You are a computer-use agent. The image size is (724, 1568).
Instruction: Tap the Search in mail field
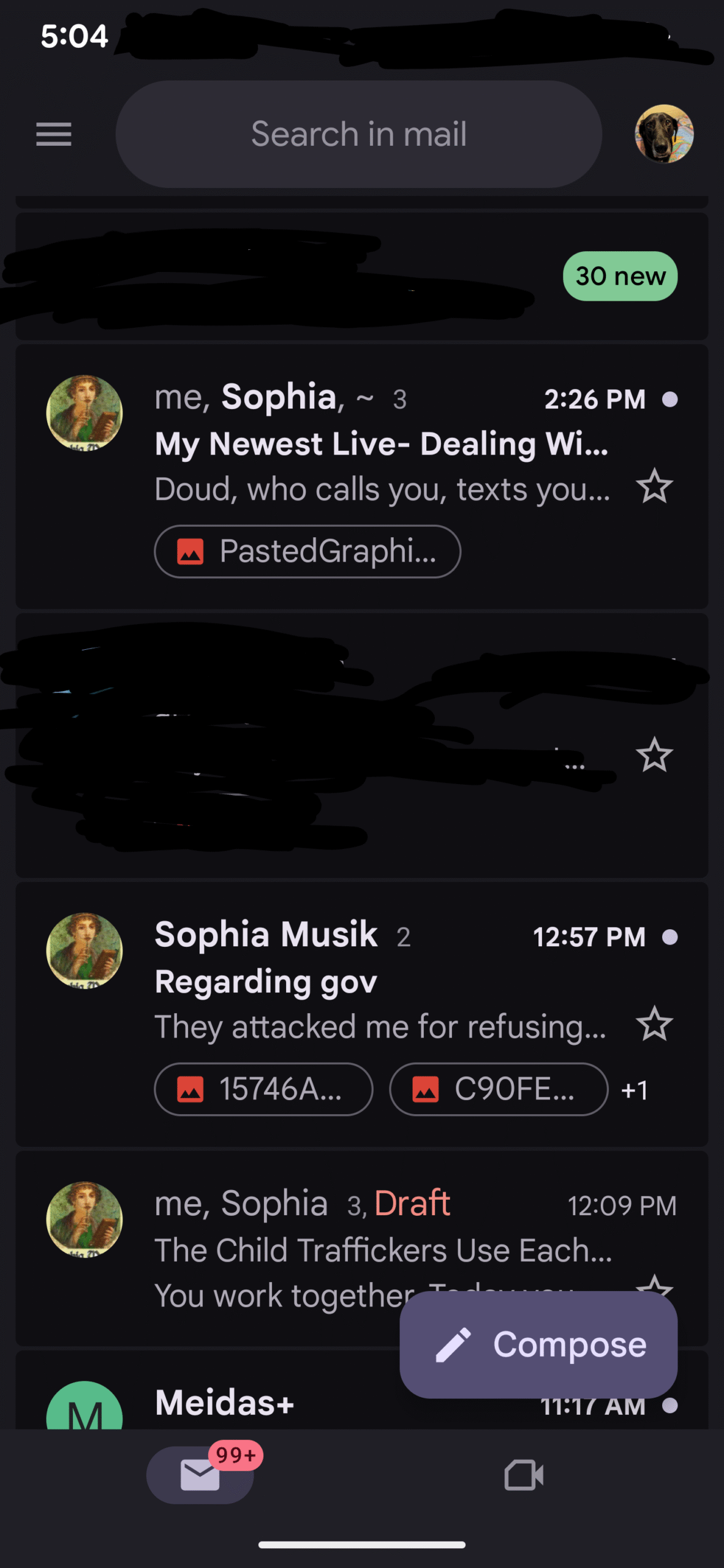pyautogui.click(x=358, y=134)
